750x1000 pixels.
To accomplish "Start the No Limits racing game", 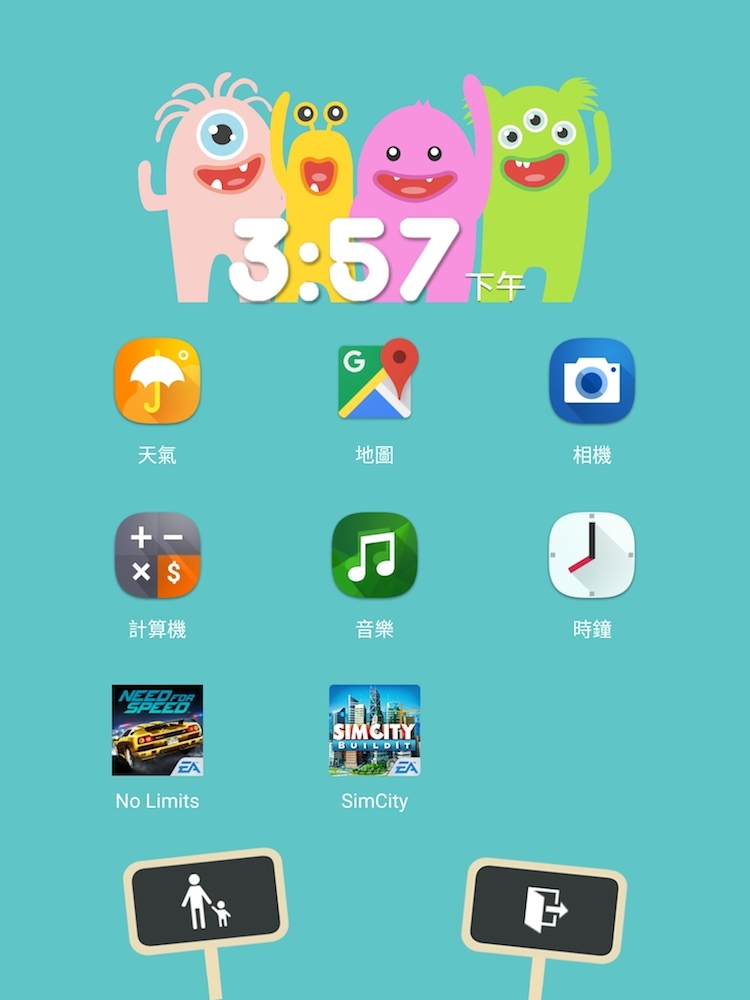I will 158,730.
